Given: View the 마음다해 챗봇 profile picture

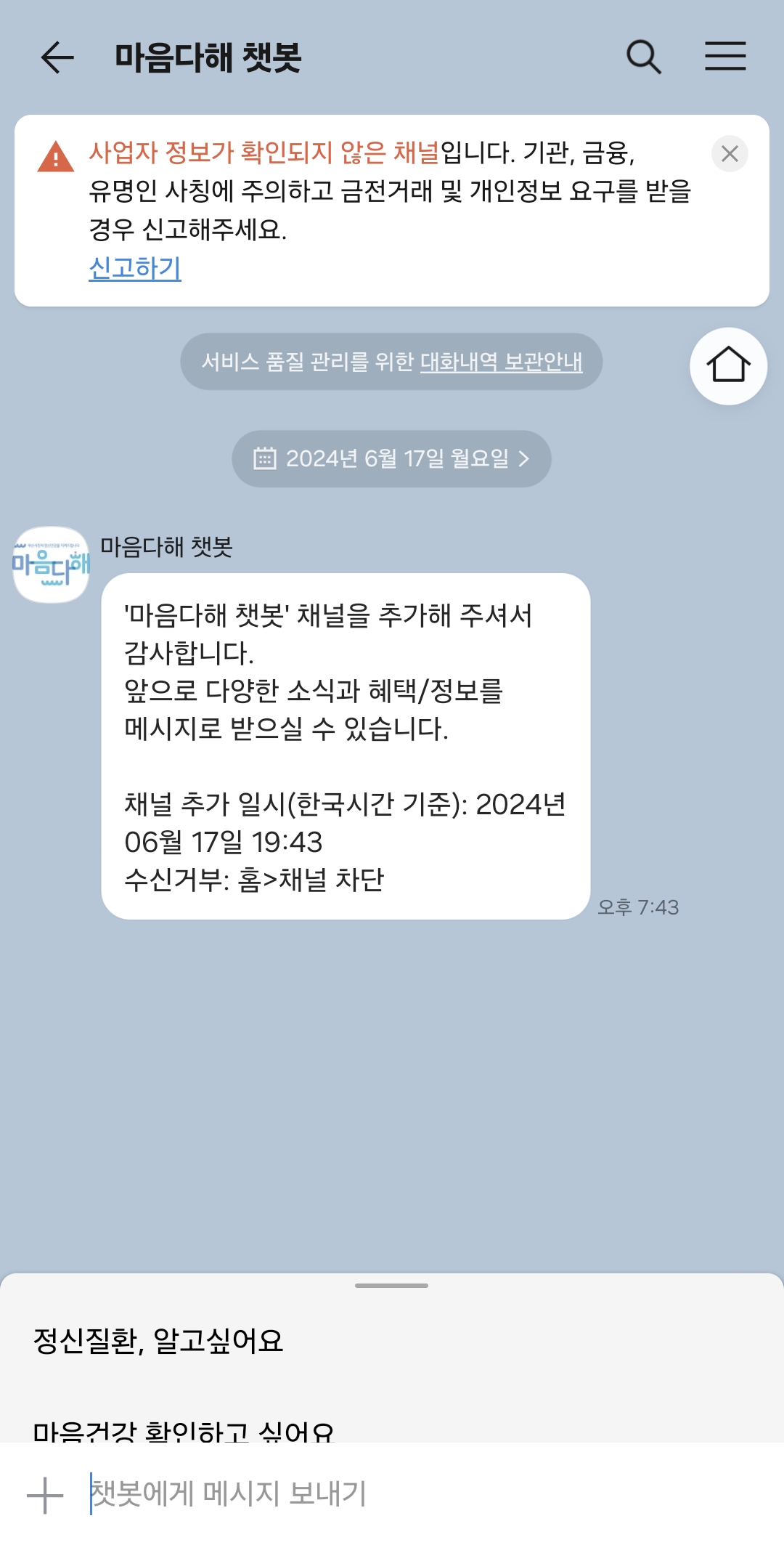Looking at the screenshot, I should point(51,564).
